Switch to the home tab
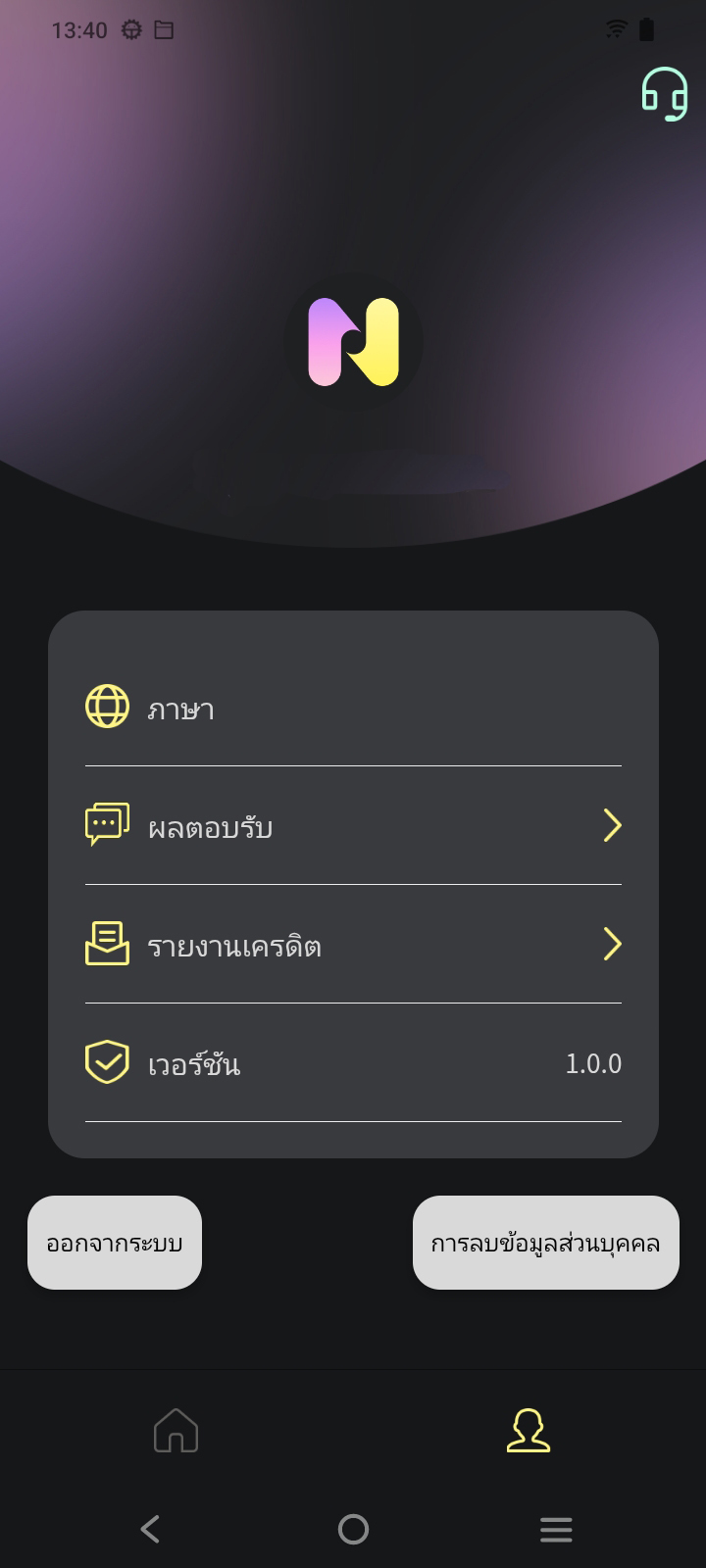 click(x=176, y=1431)
